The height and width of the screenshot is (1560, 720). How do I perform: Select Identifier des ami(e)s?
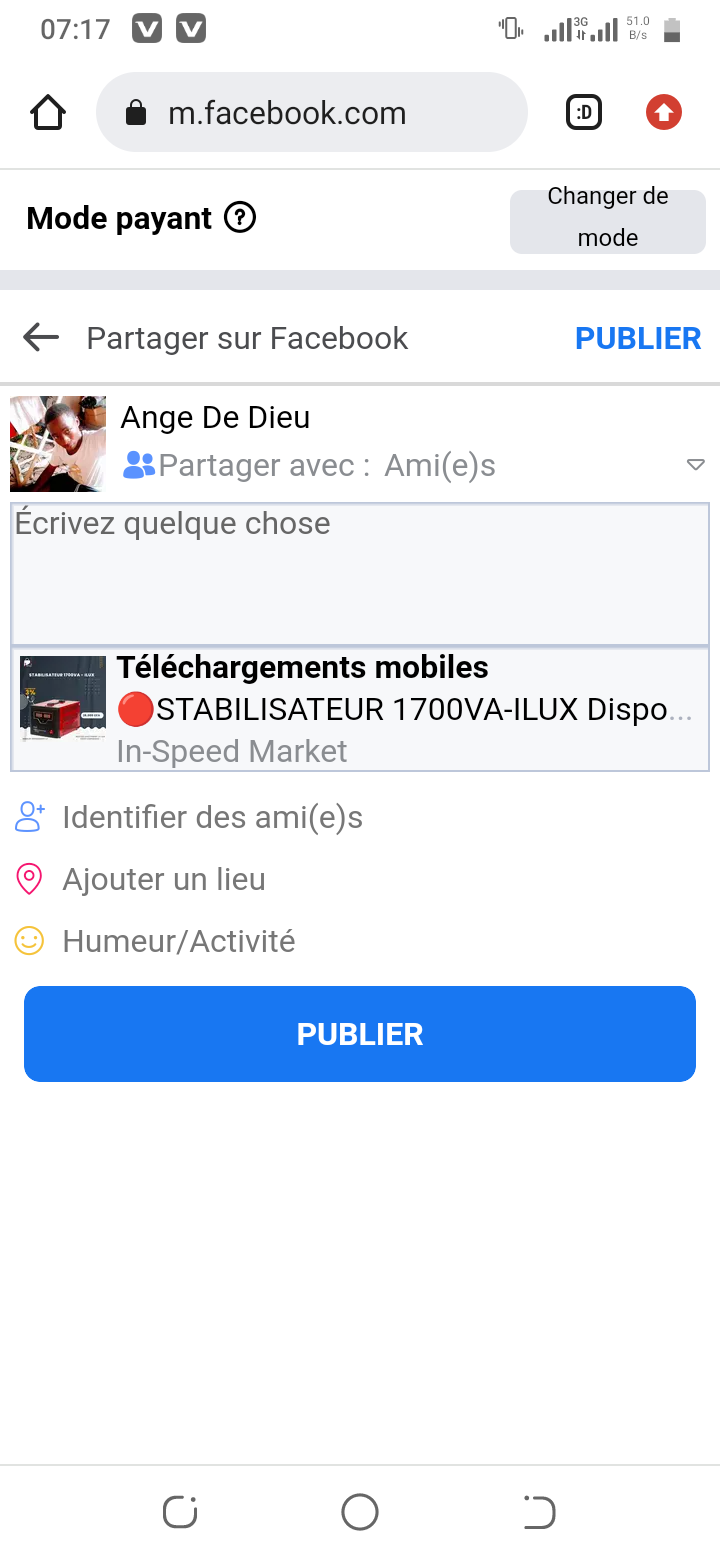[212, 817]
